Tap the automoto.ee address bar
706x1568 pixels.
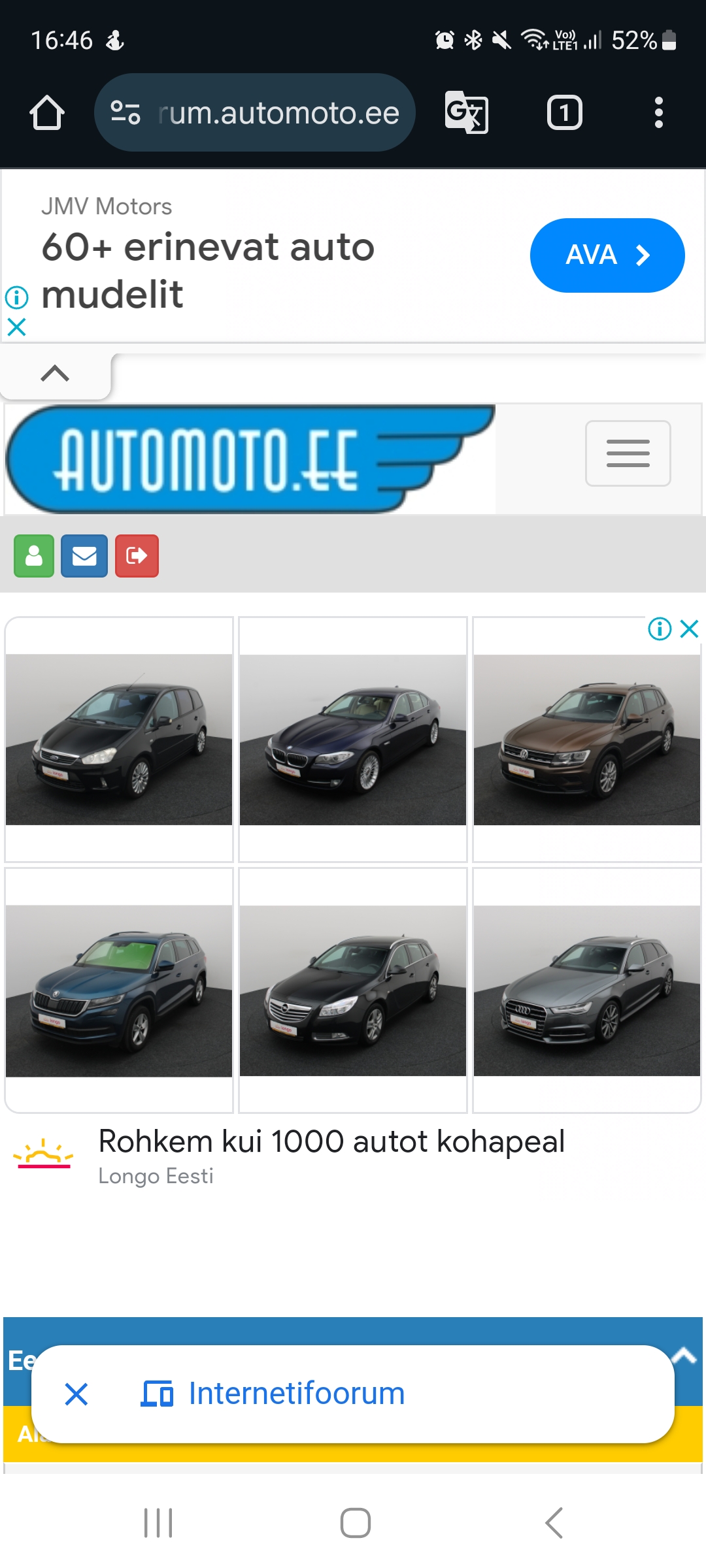pyautogui.click(x=255, y=113)
